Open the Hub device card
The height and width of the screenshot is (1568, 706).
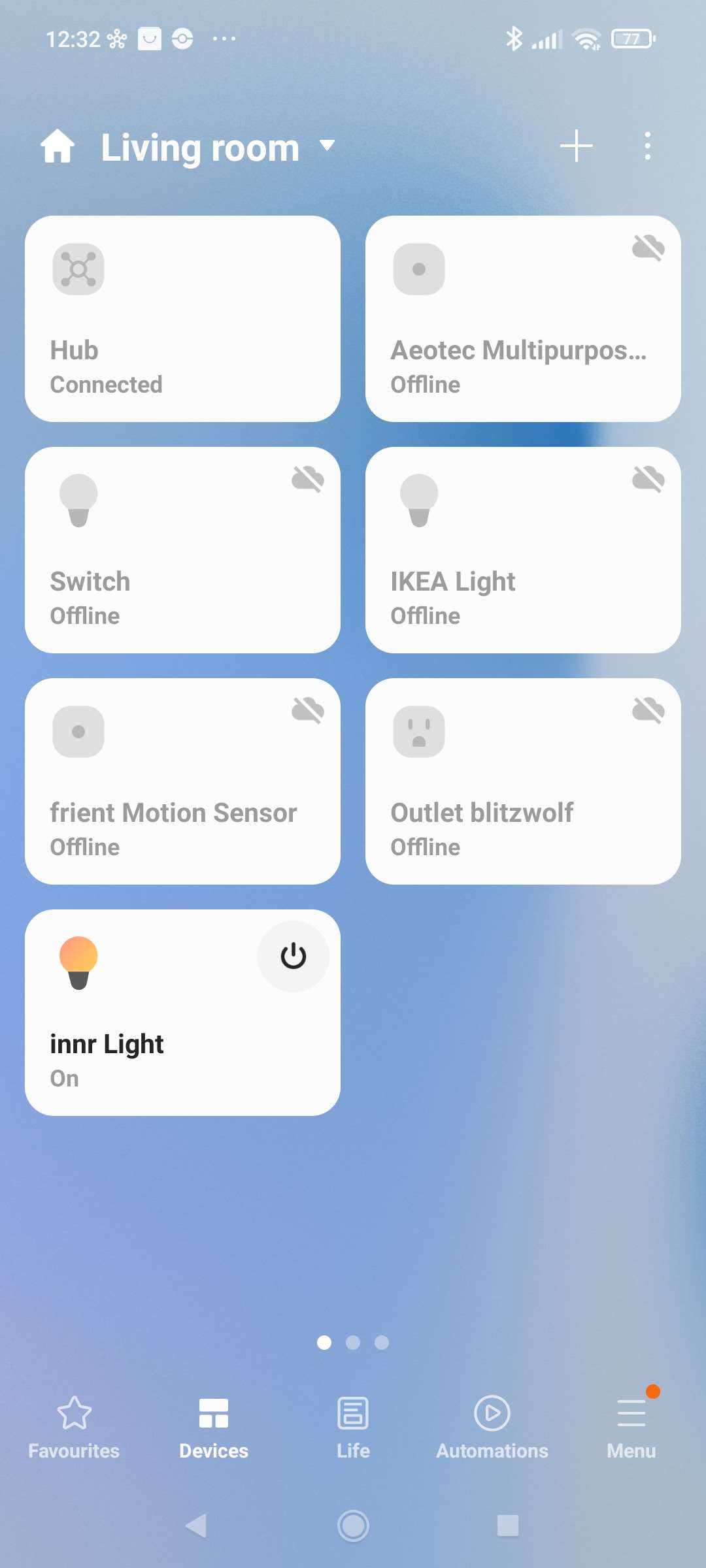click(182, 319)
